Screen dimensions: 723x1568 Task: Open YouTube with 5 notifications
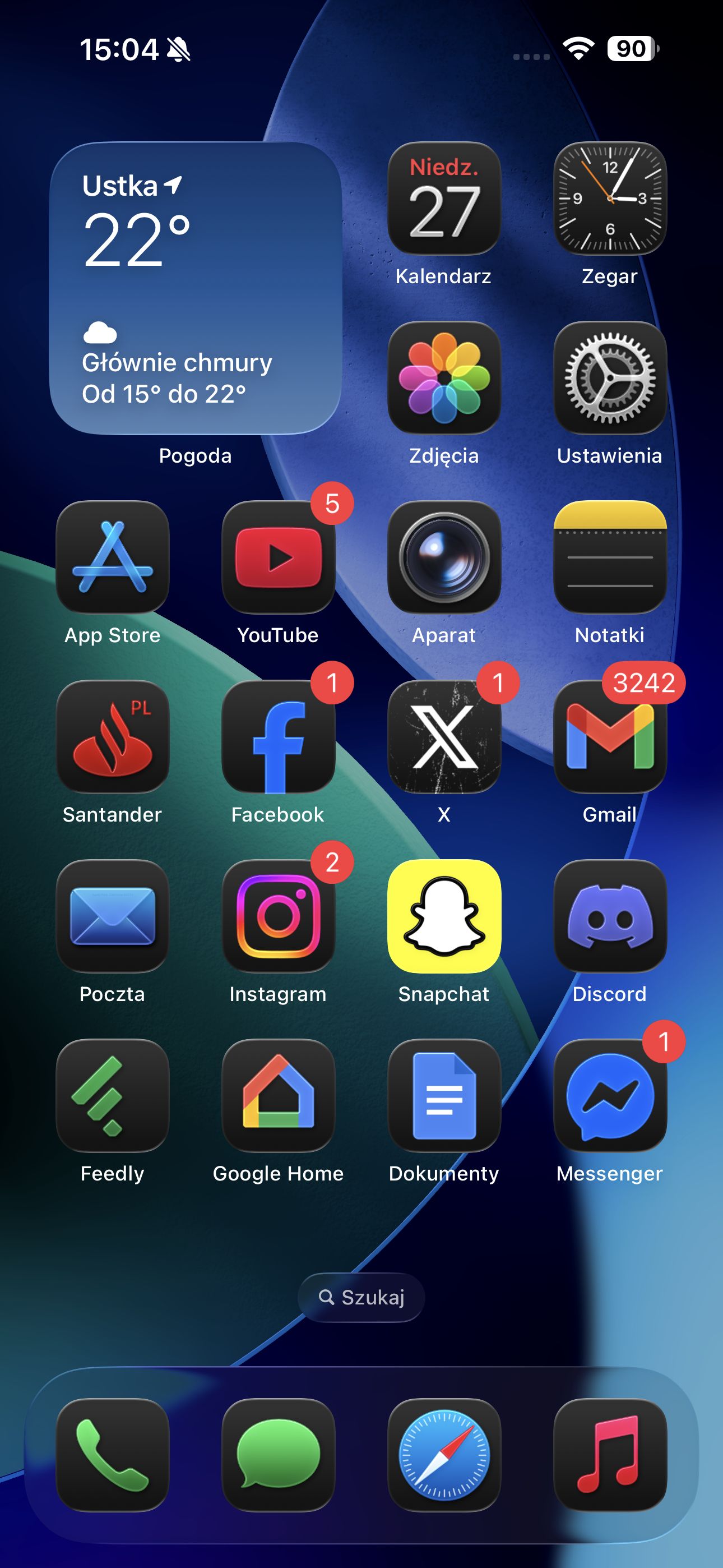point(279,557)
